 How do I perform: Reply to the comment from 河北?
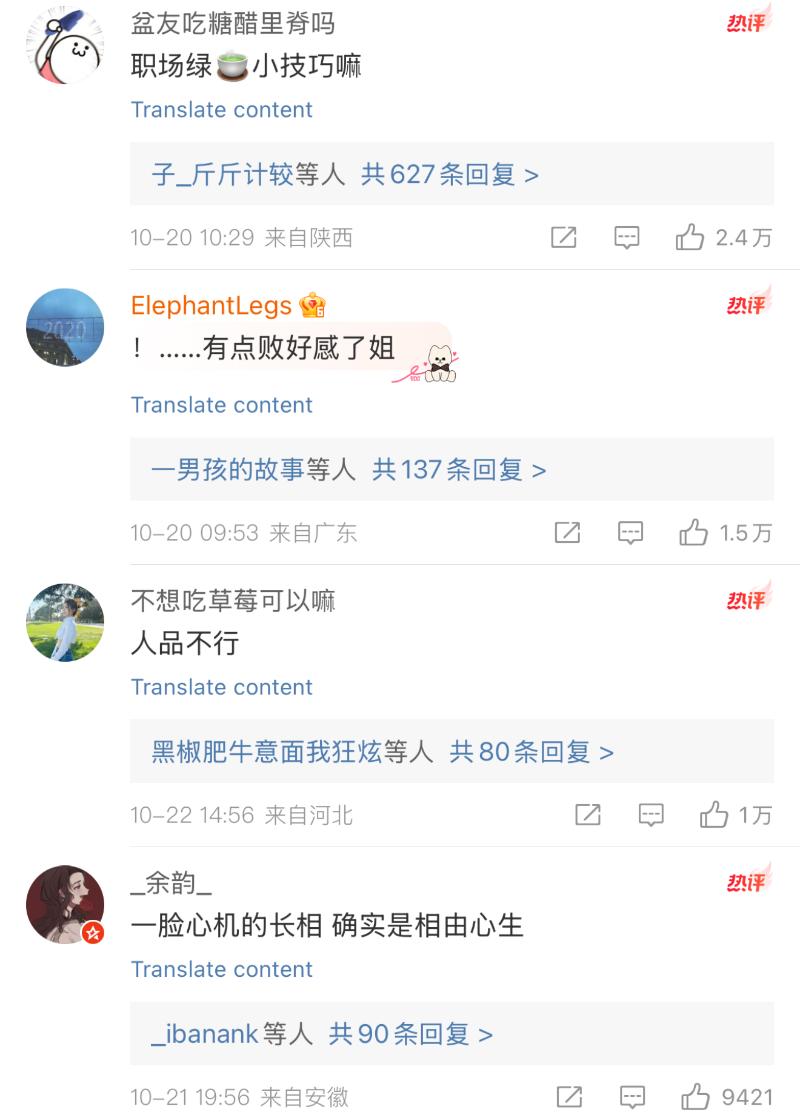coord(651,815)
